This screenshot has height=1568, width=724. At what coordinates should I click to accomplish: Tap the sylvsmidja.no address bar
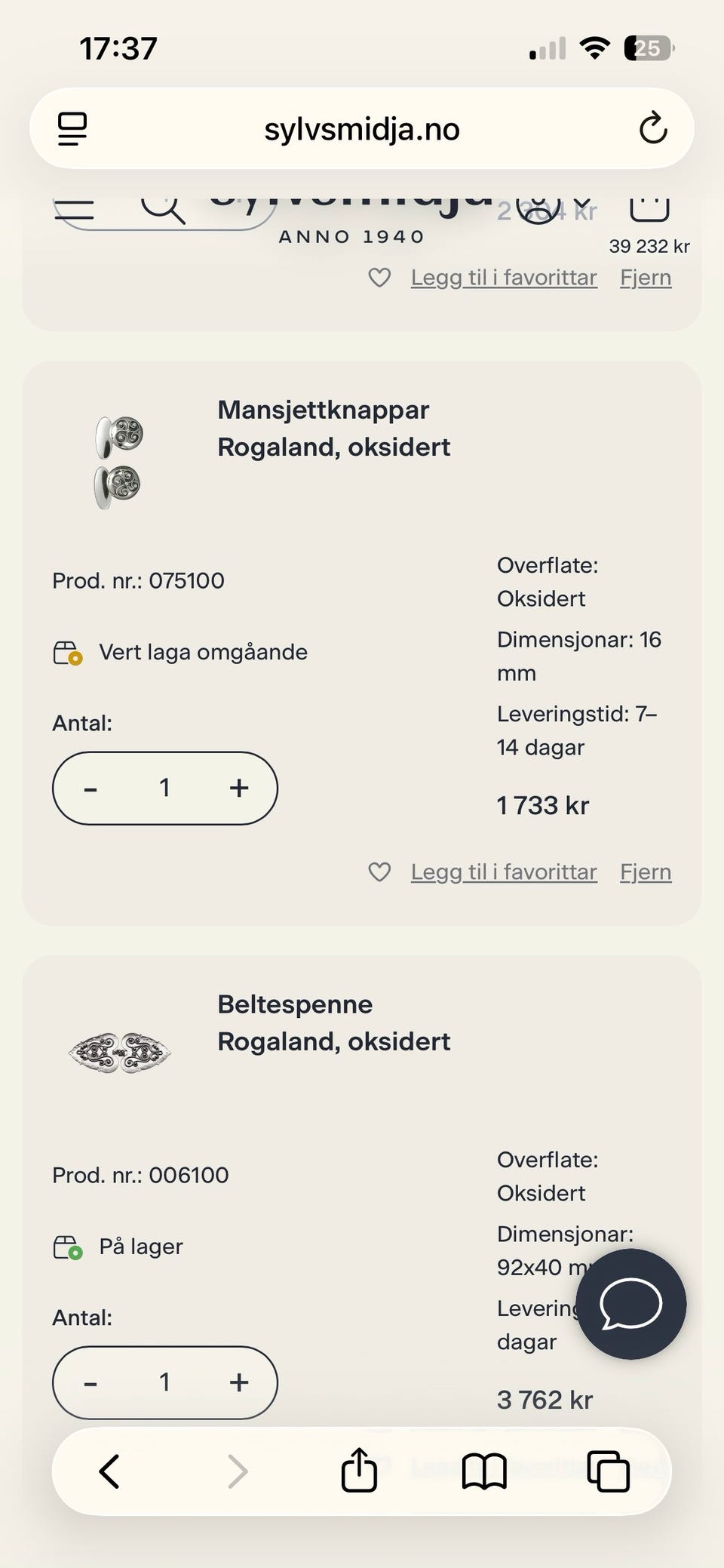[x=362, y=128]
